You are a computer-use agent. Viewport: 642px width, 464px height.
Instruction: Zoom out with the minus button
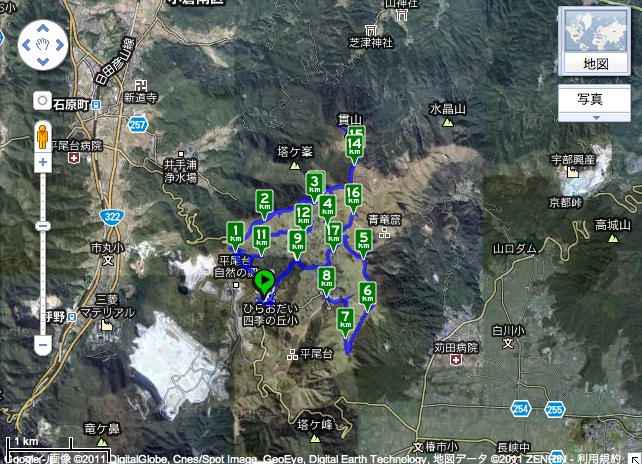pos(43,345)
